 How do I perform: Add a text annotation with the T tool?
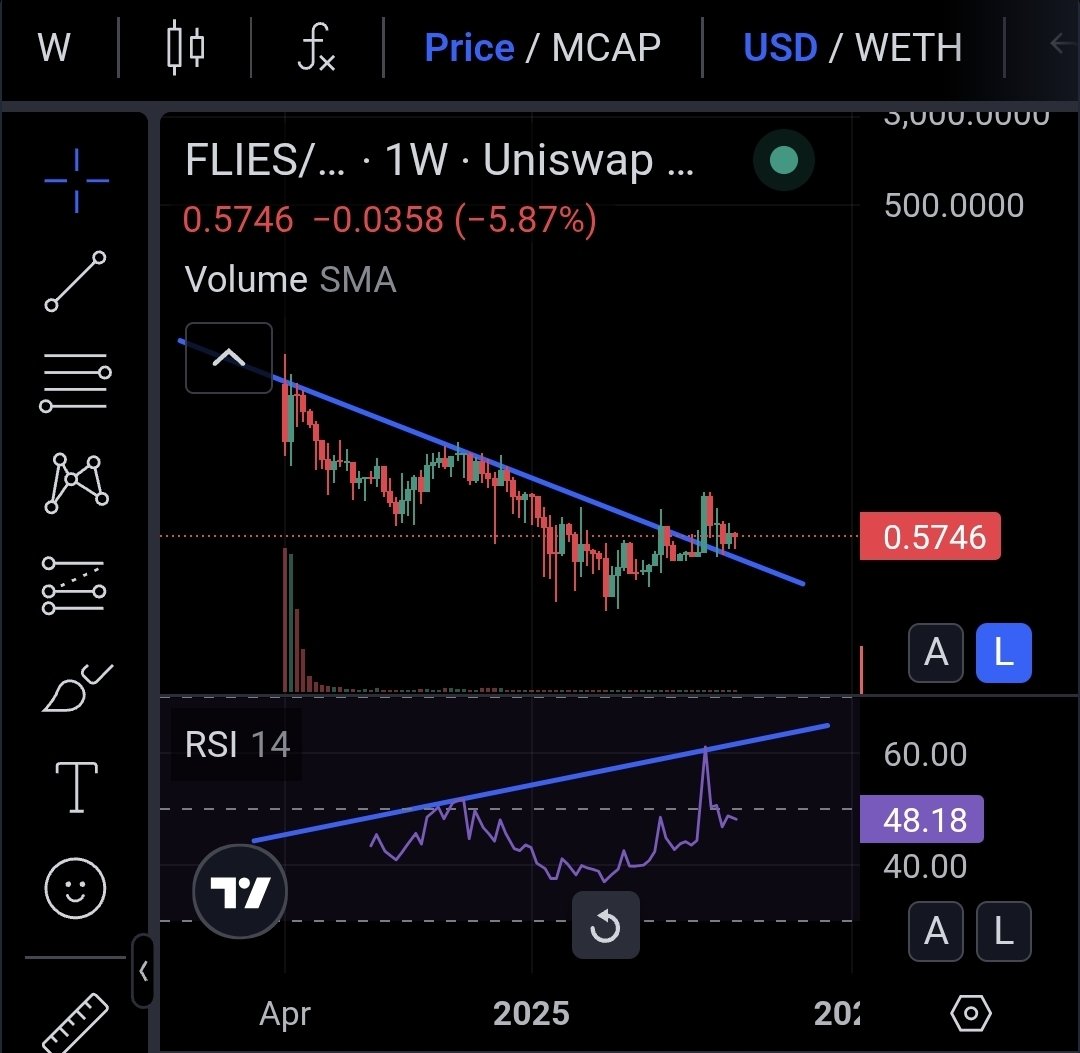[76, 786]
